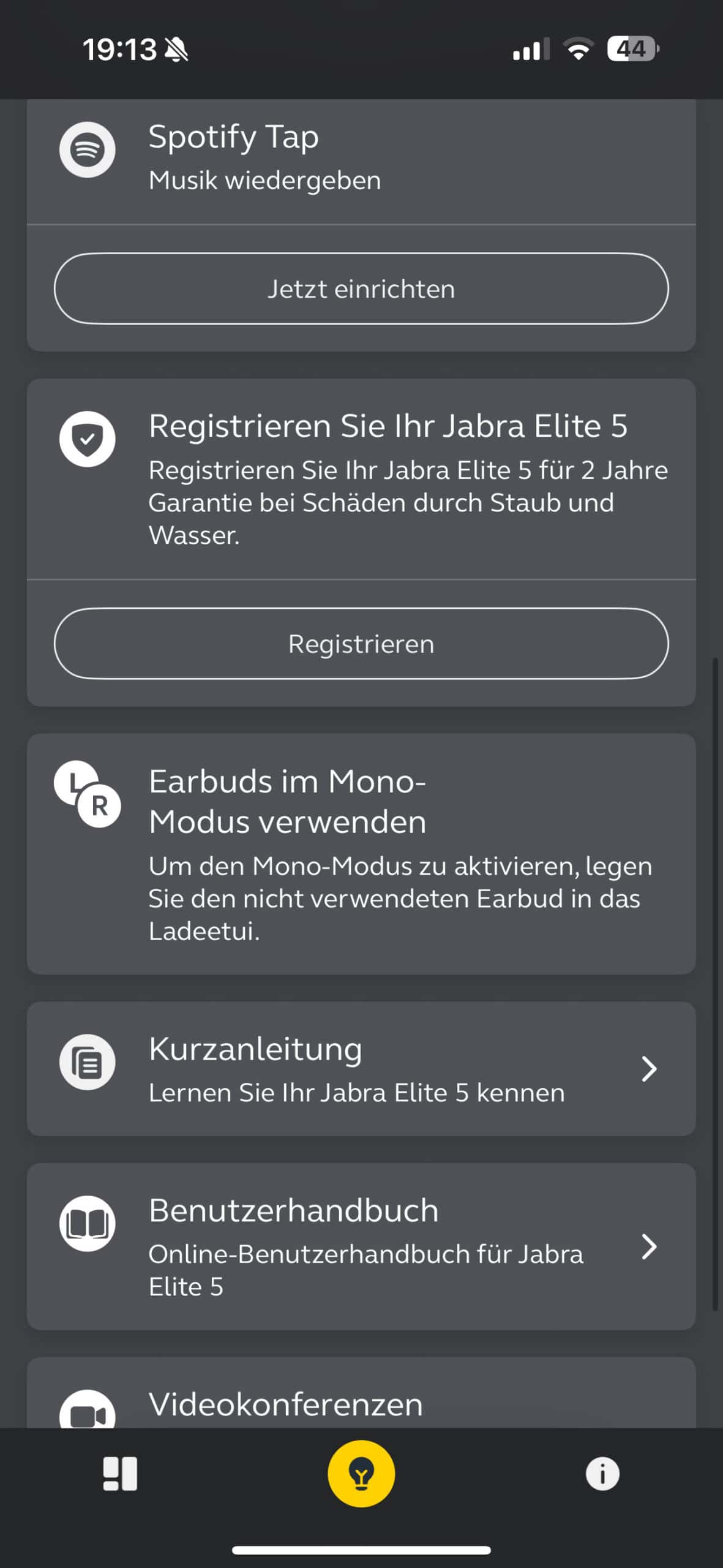The image size is (723, 1568).
Task: Open the Videokonferenzen card
Action: point(361,1393)
